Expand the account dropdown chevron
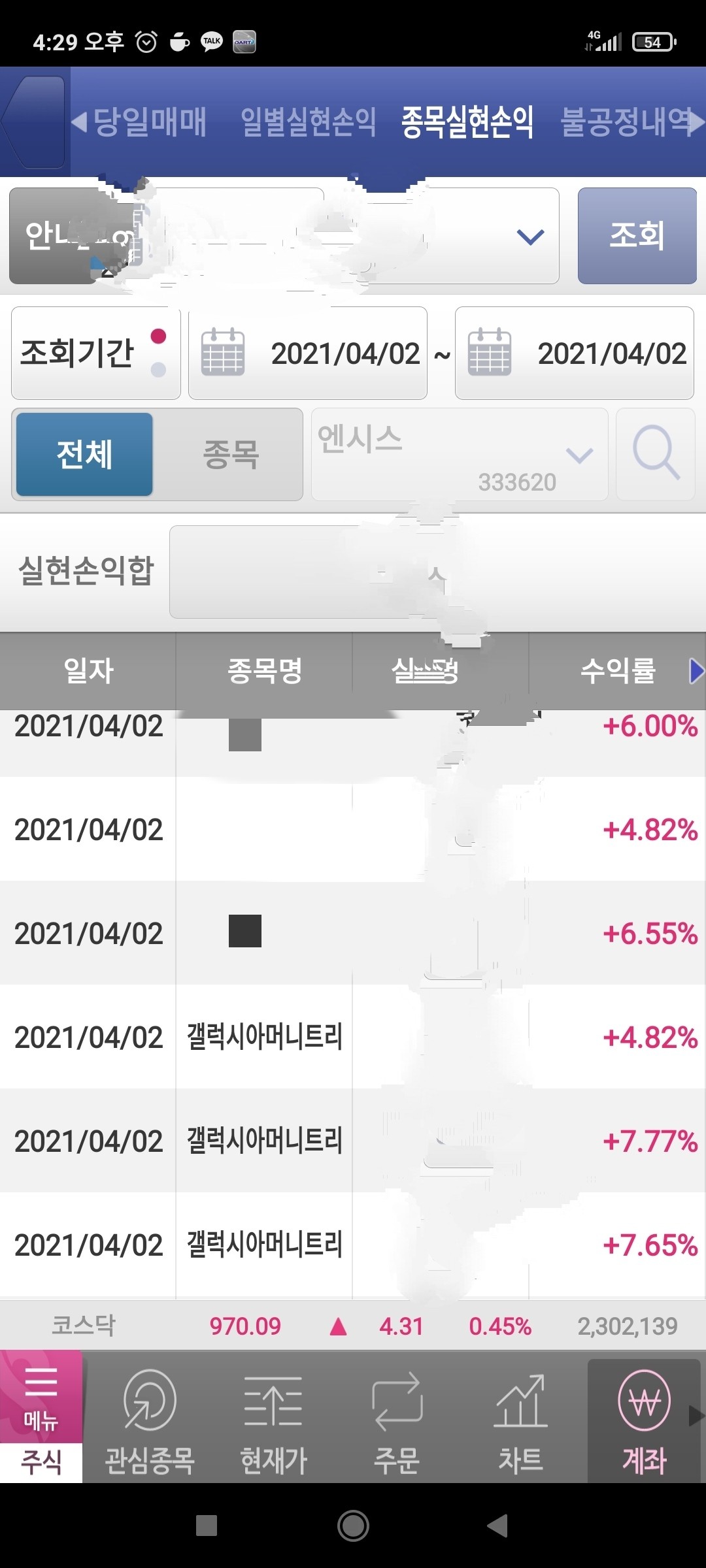The width and height of the screenshot is (706, 1568). coord(530,236)
